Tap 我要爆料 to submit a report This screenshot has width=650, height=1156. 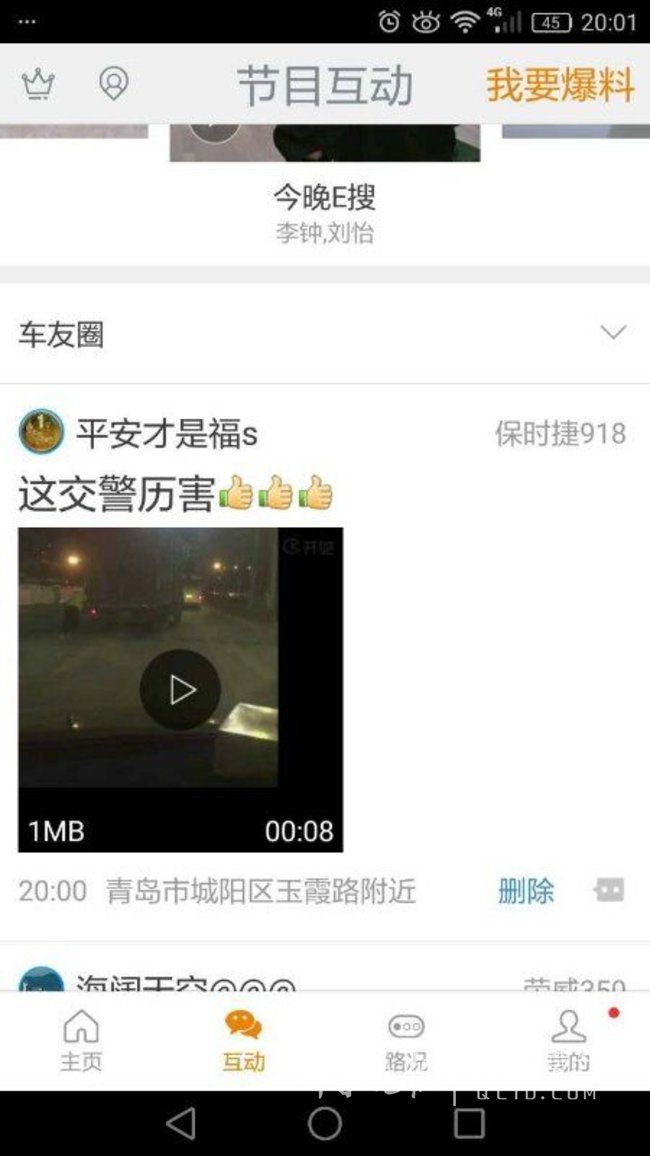pos(560,86)
